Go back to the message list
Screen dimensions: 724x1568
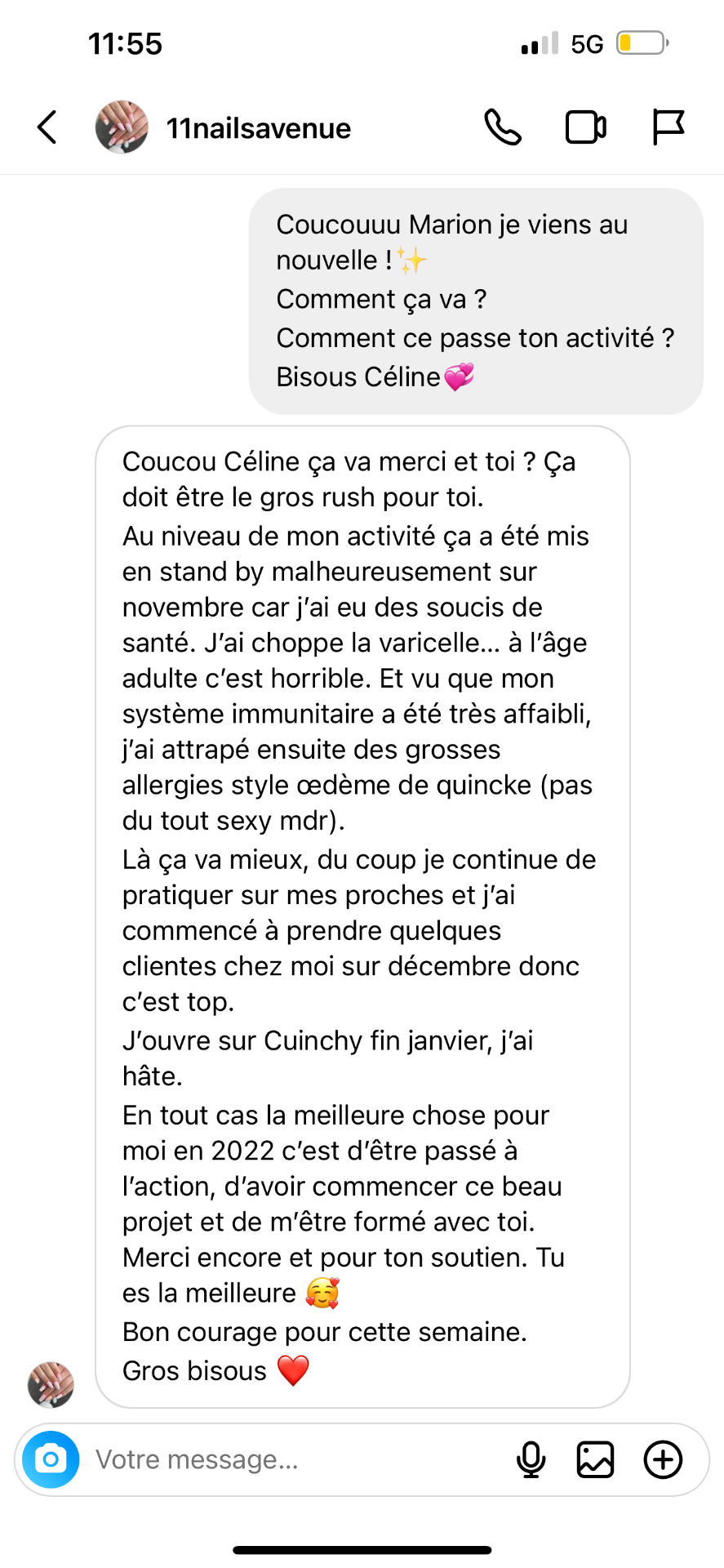47,127
